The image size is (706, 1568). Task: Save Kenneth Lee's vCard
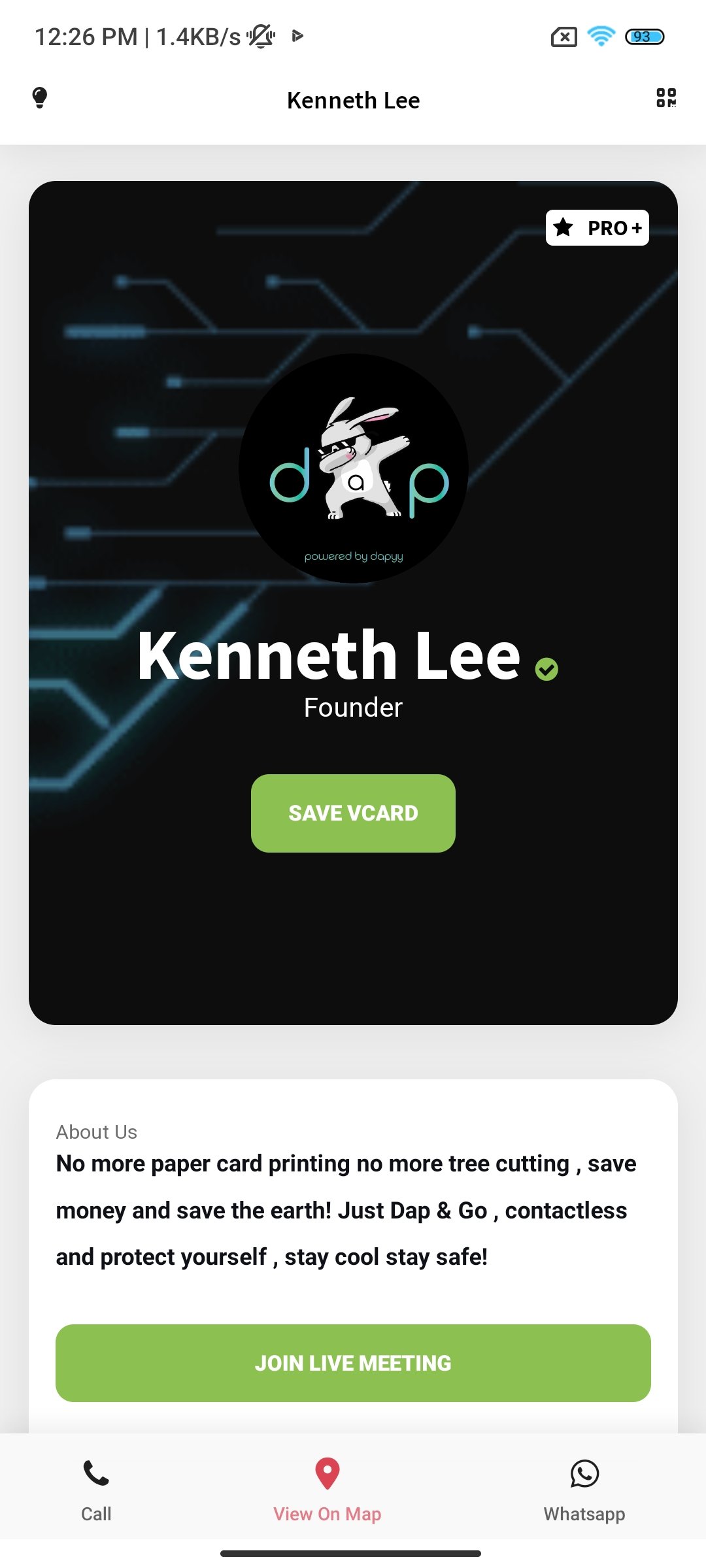coord(353,813)
